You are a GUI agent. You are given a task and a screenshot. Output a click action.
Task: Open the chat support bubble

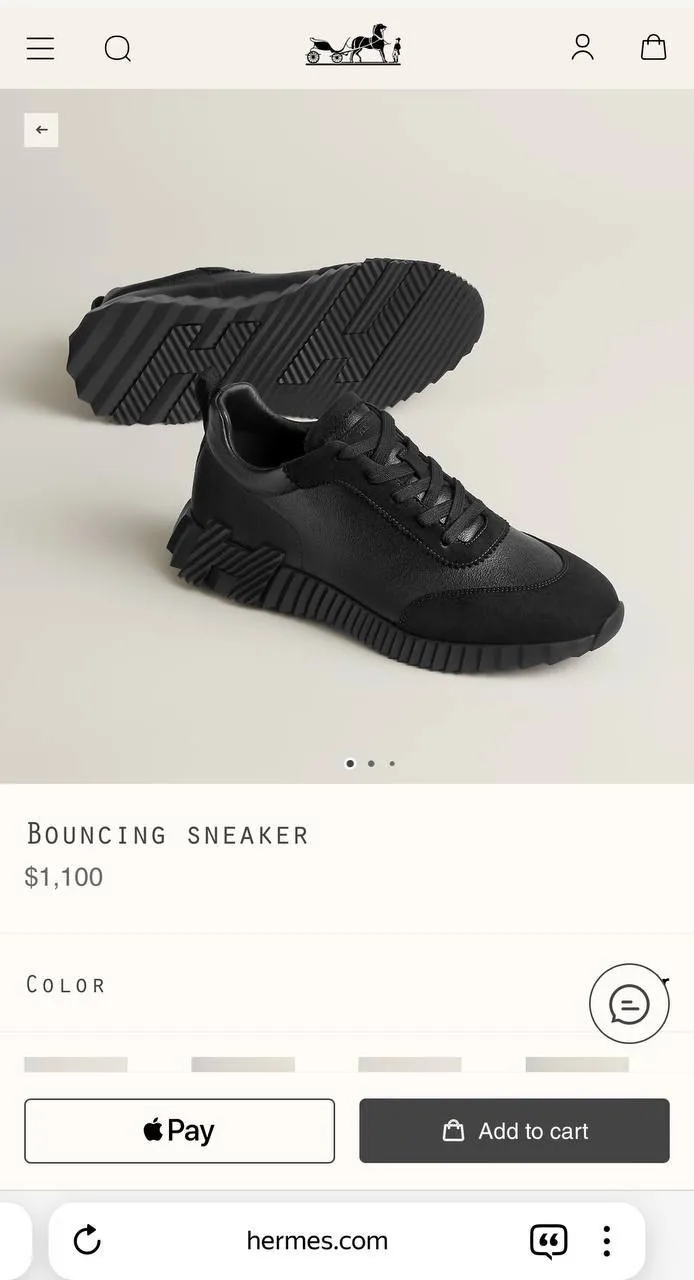coord(629,1004)
